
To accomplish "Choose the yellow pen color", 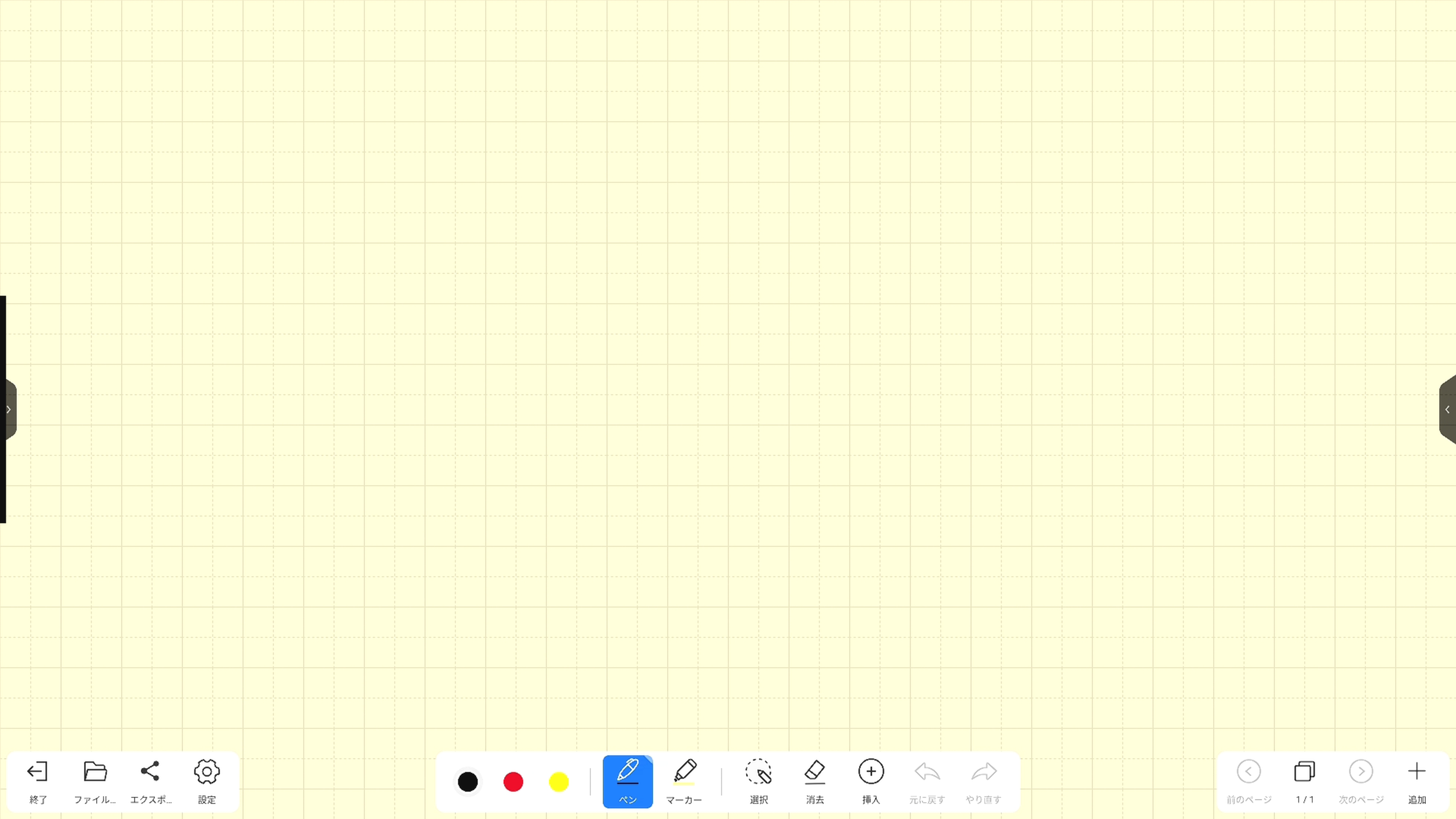I will coord(559,782).
